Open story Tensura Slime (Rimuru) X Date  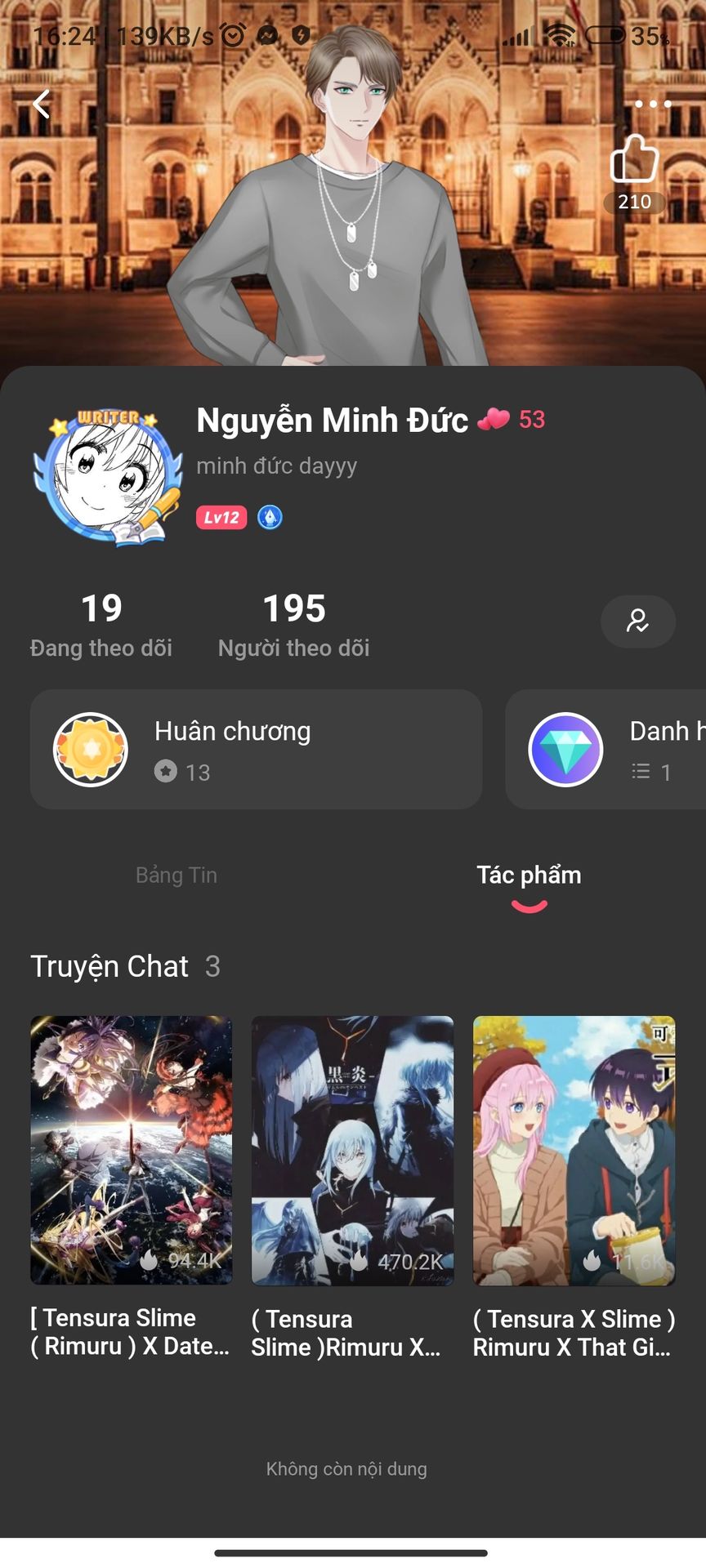click(x=131, y=1150)
